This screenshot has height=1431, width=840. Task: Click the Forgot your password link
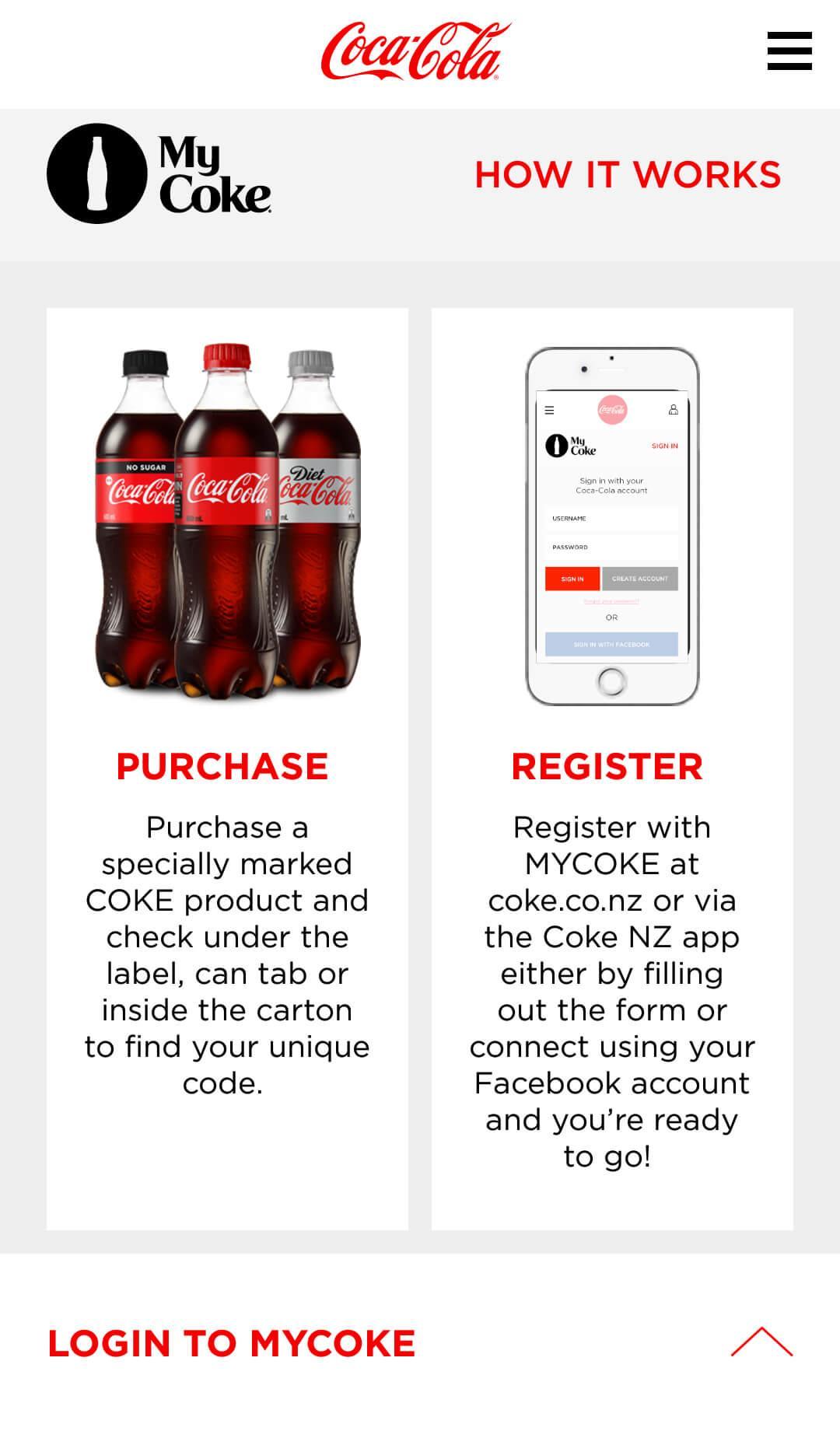(x=612, y=602)
